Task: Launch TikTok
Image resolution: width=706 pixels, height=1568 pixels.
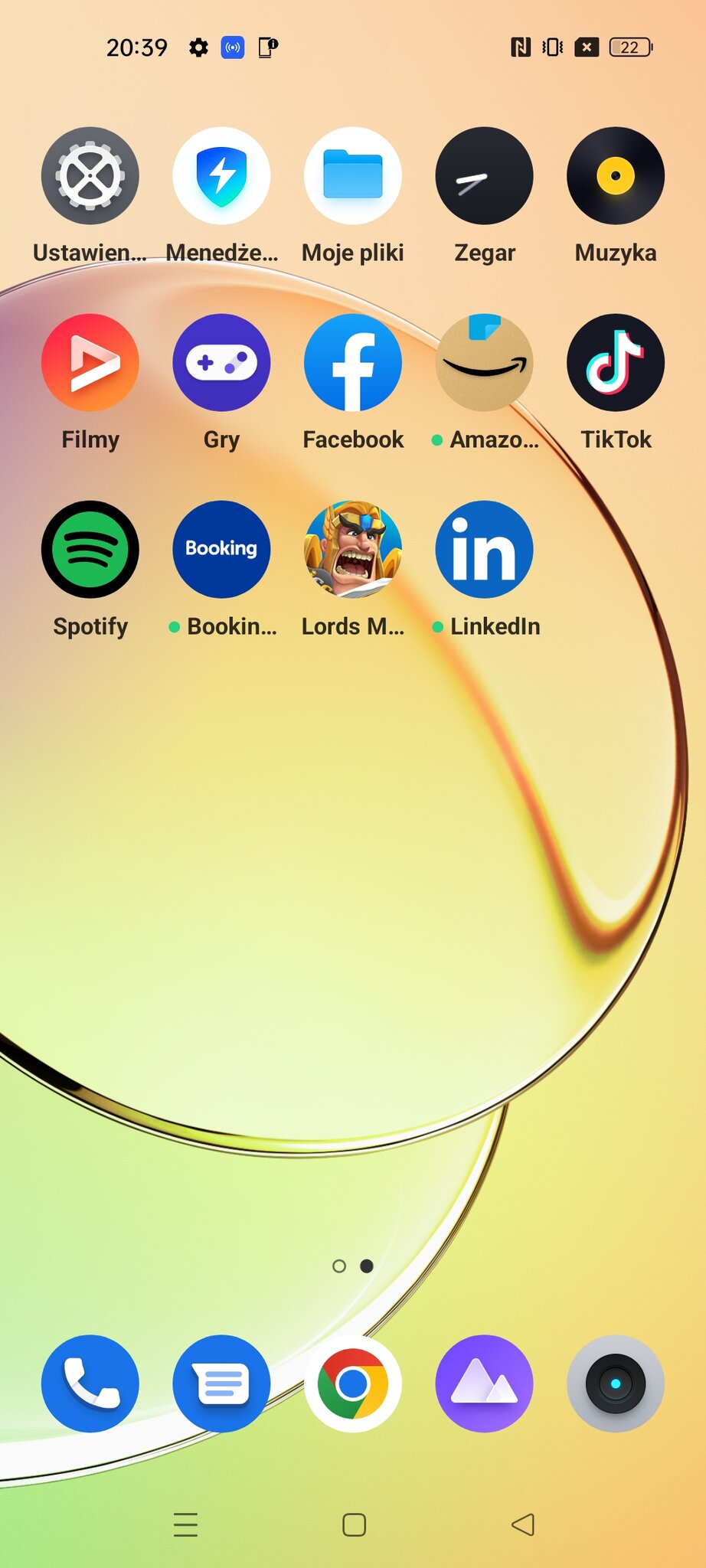Action: [616, 363]
